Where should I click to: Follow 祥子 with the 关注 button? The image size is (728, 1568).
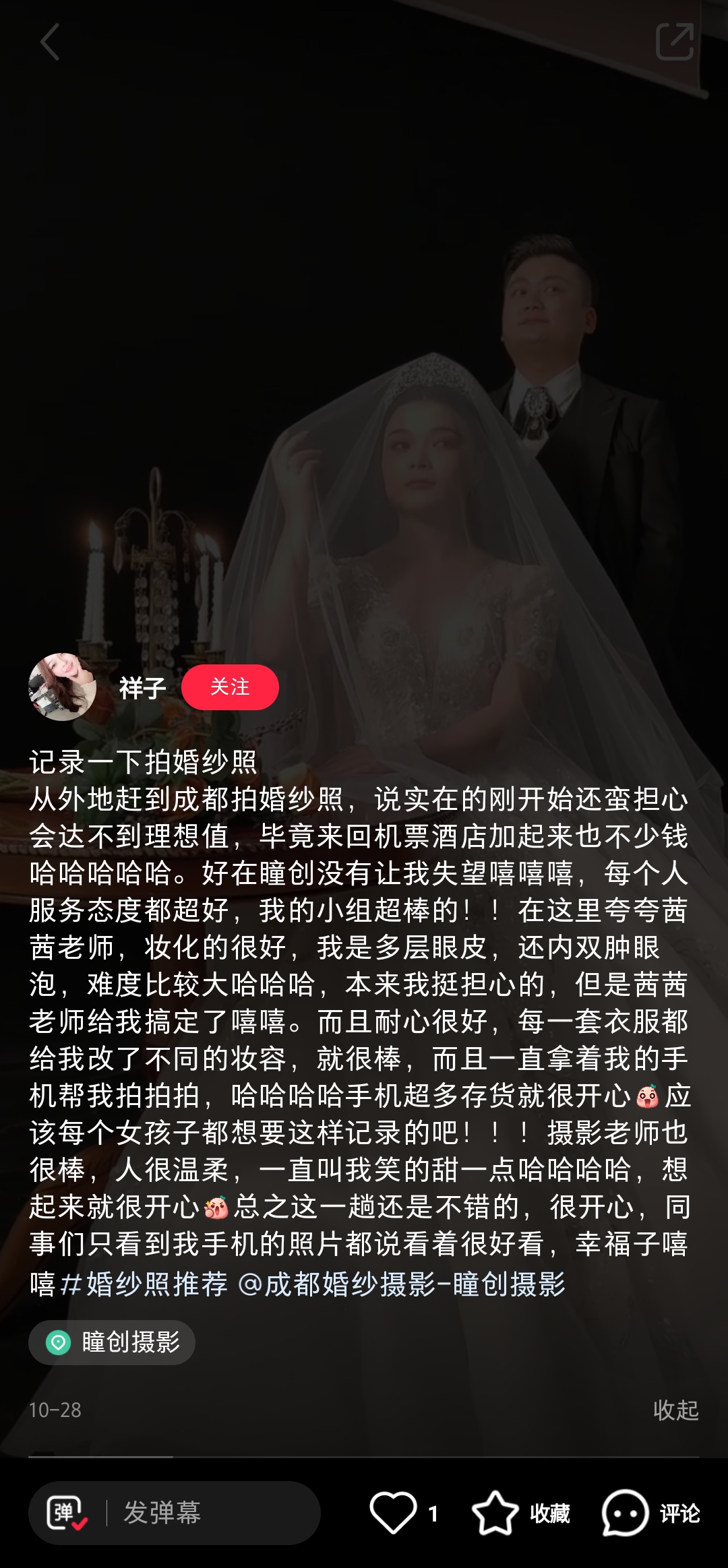point(230,687)
